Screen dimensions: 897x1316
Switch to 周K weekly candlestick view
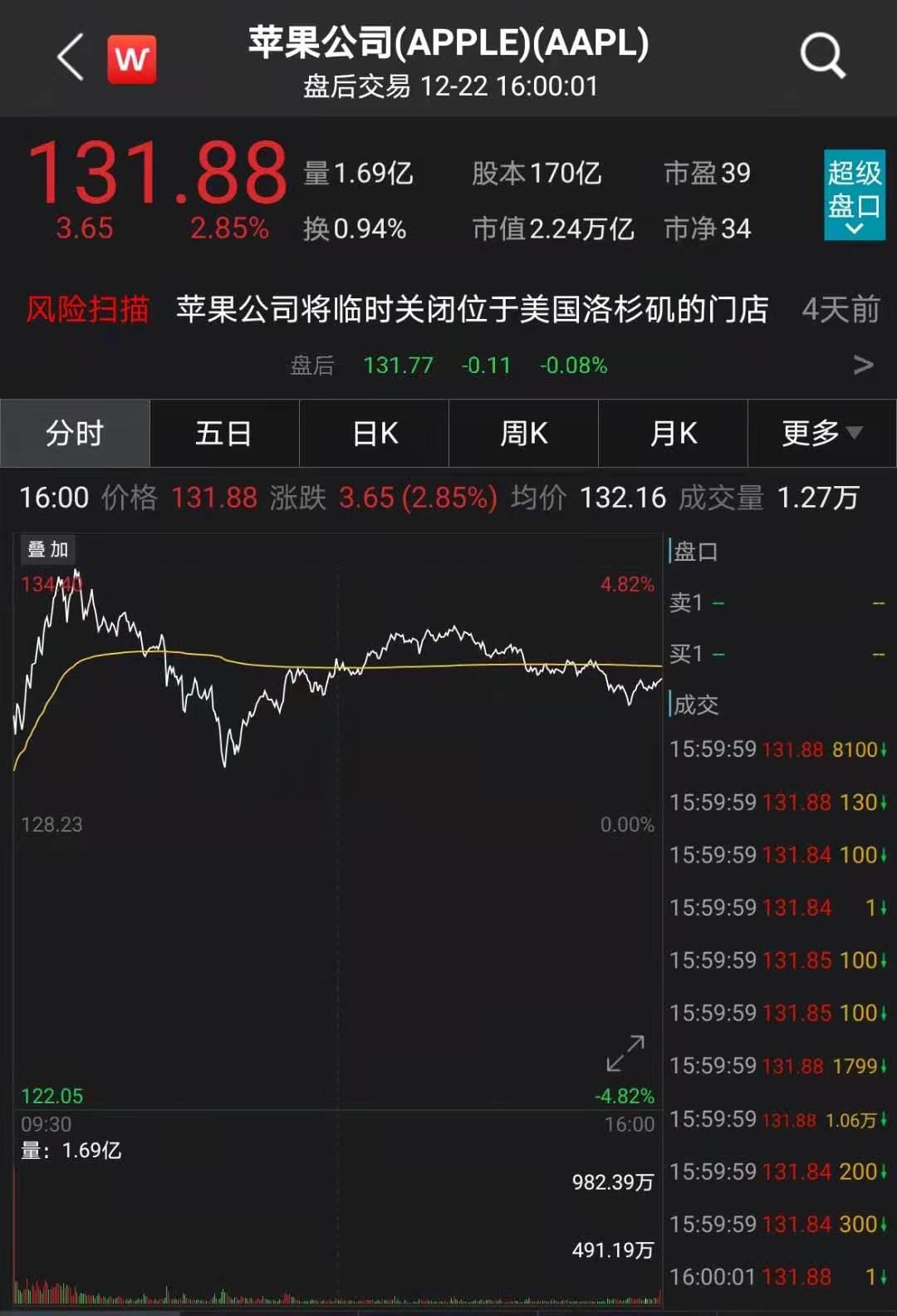point(523,433)
